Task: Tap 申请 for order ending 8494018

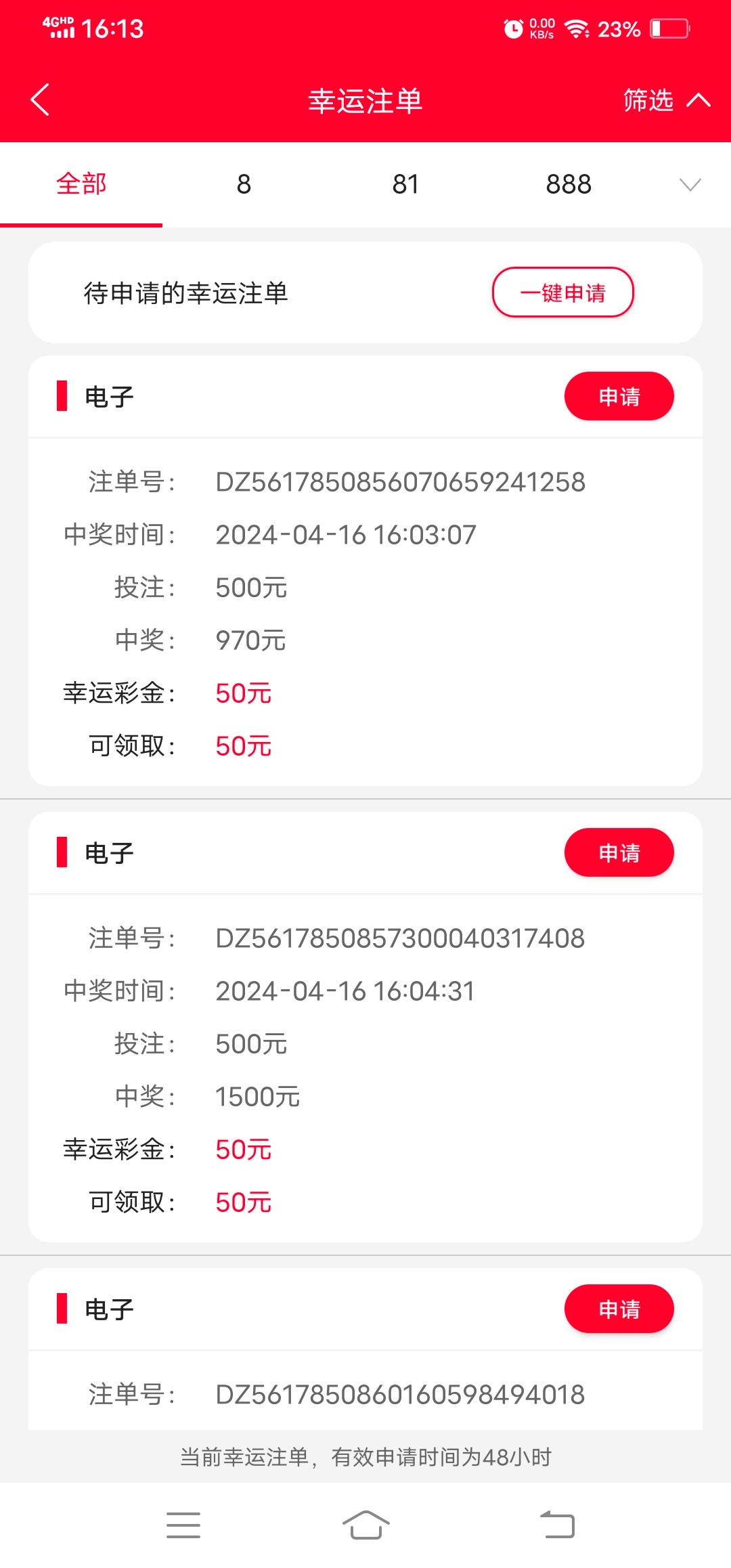Action: click(619, 1309)
